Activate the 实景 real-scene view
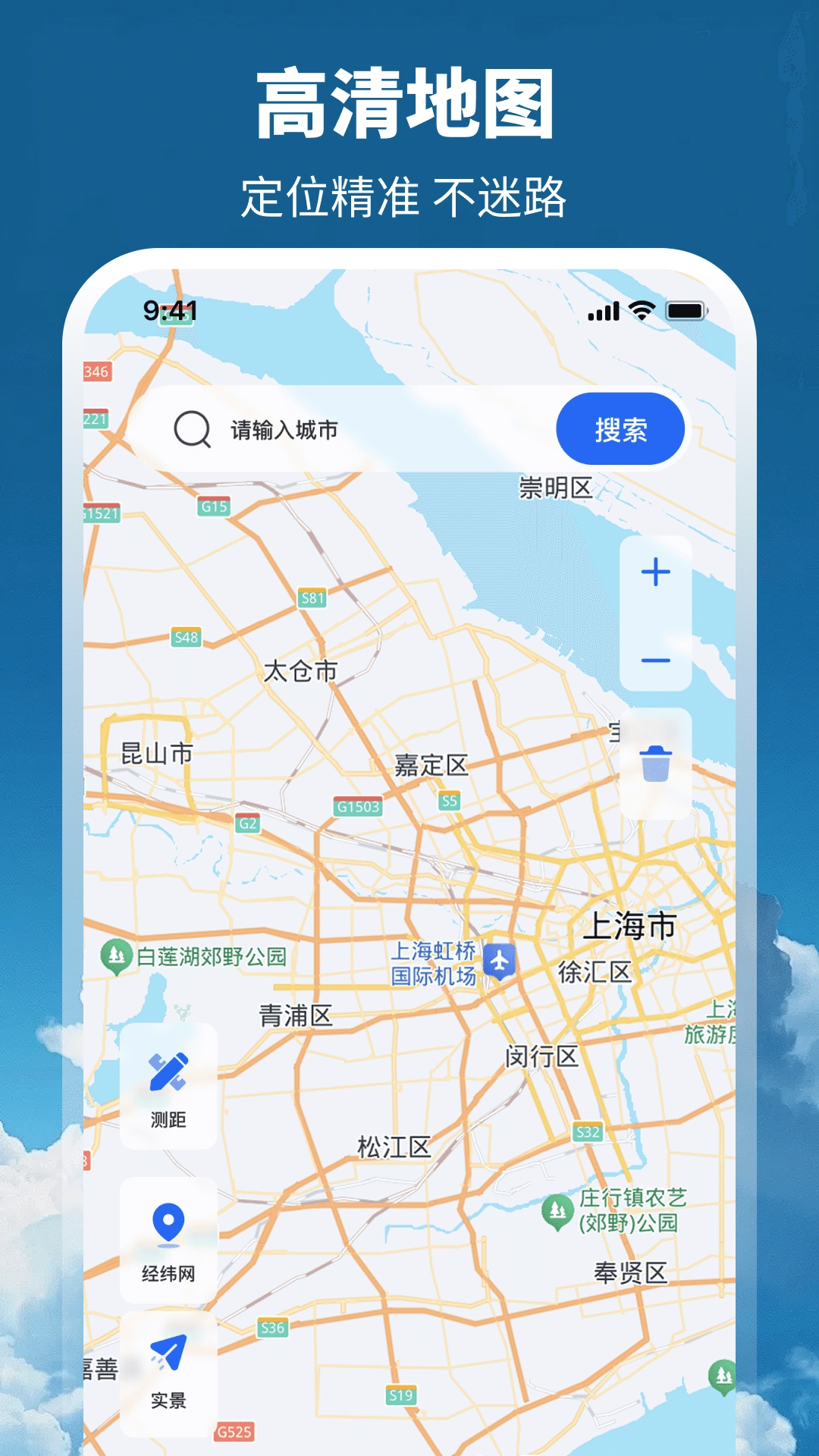Image resolution: width=819 pixels, height=1456 pixels. point(168,1369)
